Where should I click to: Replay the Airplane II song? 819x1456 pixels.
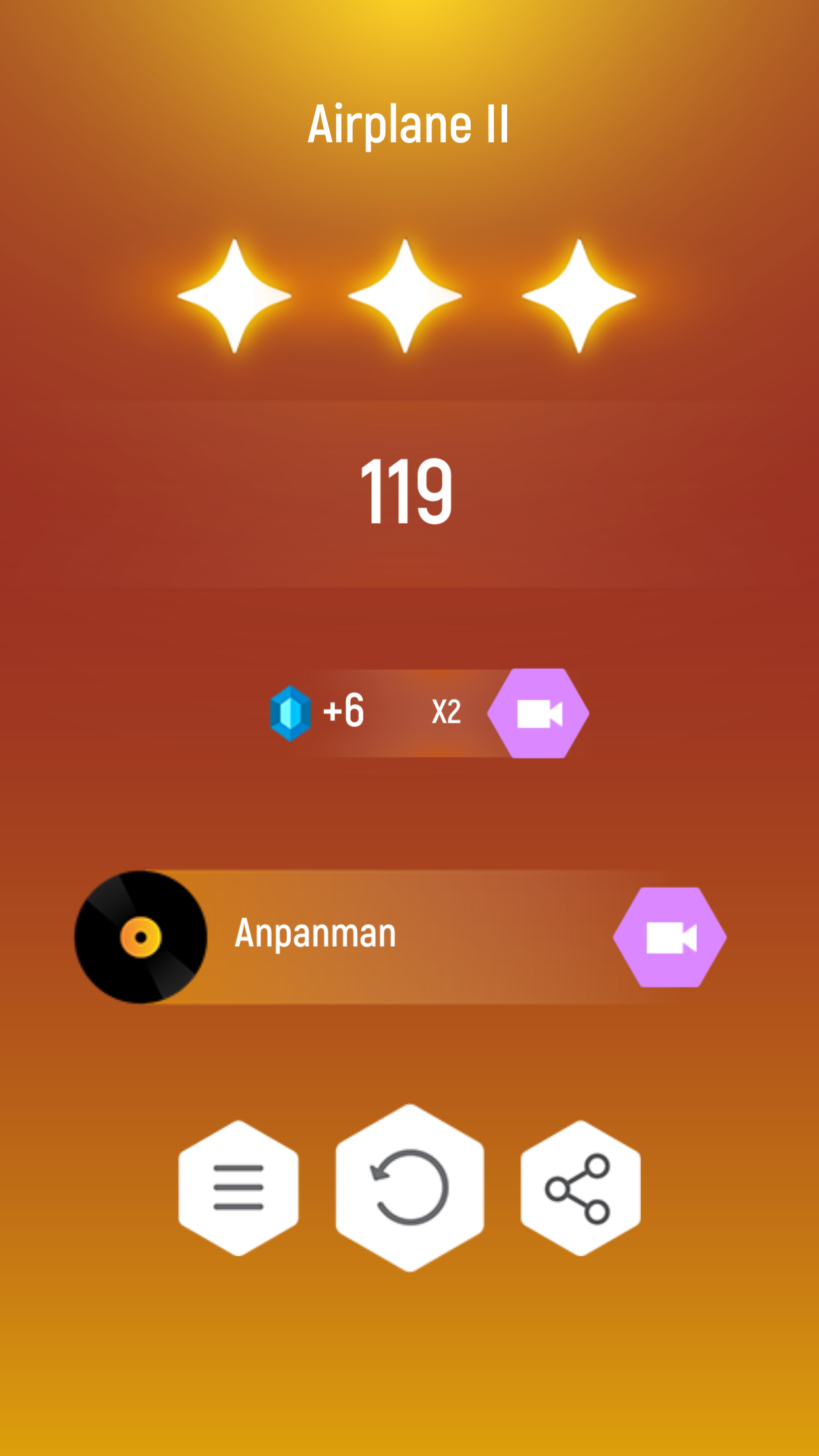(x=409, y=1188)
